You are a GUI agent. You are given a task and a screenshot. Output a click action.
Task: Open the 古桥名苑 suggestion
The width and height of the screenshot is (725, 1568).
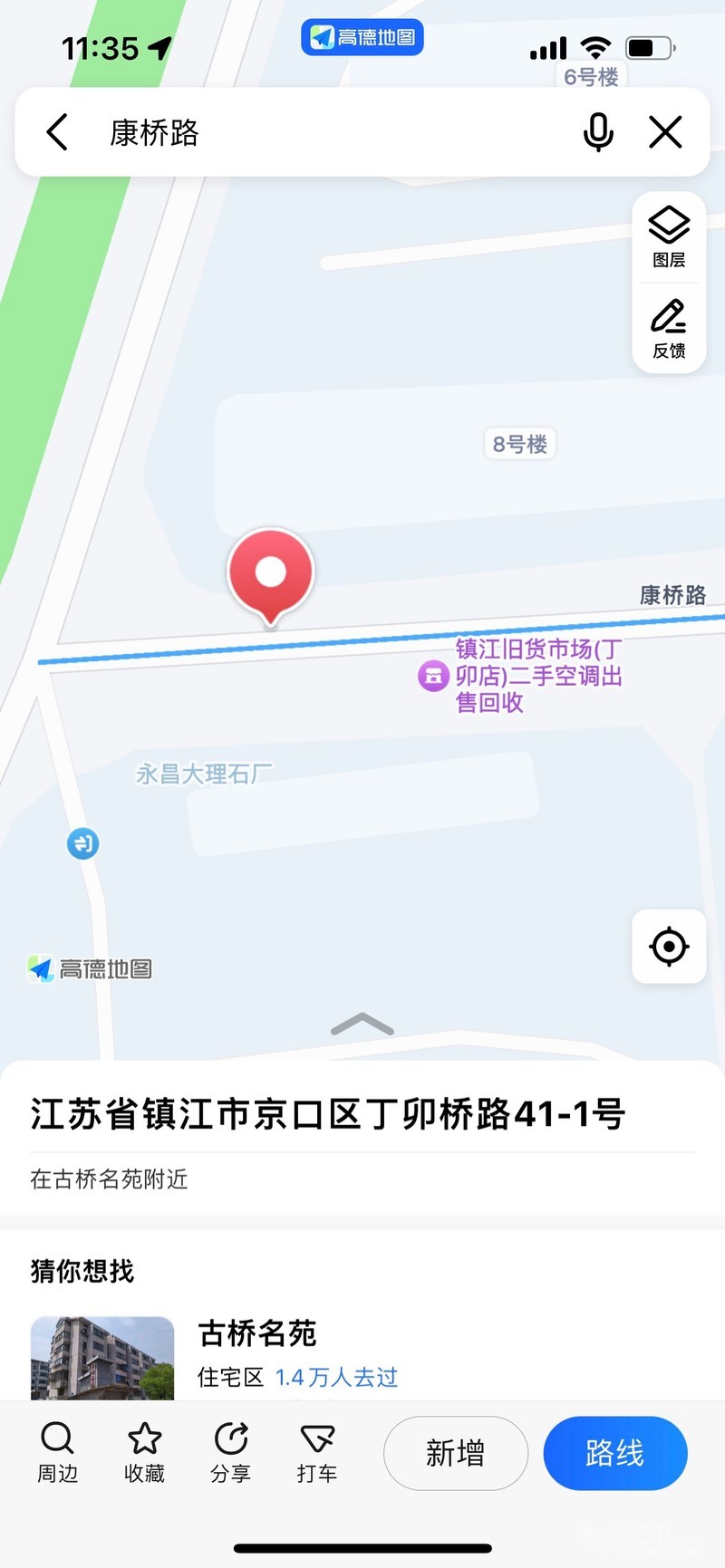[257, 1334]
